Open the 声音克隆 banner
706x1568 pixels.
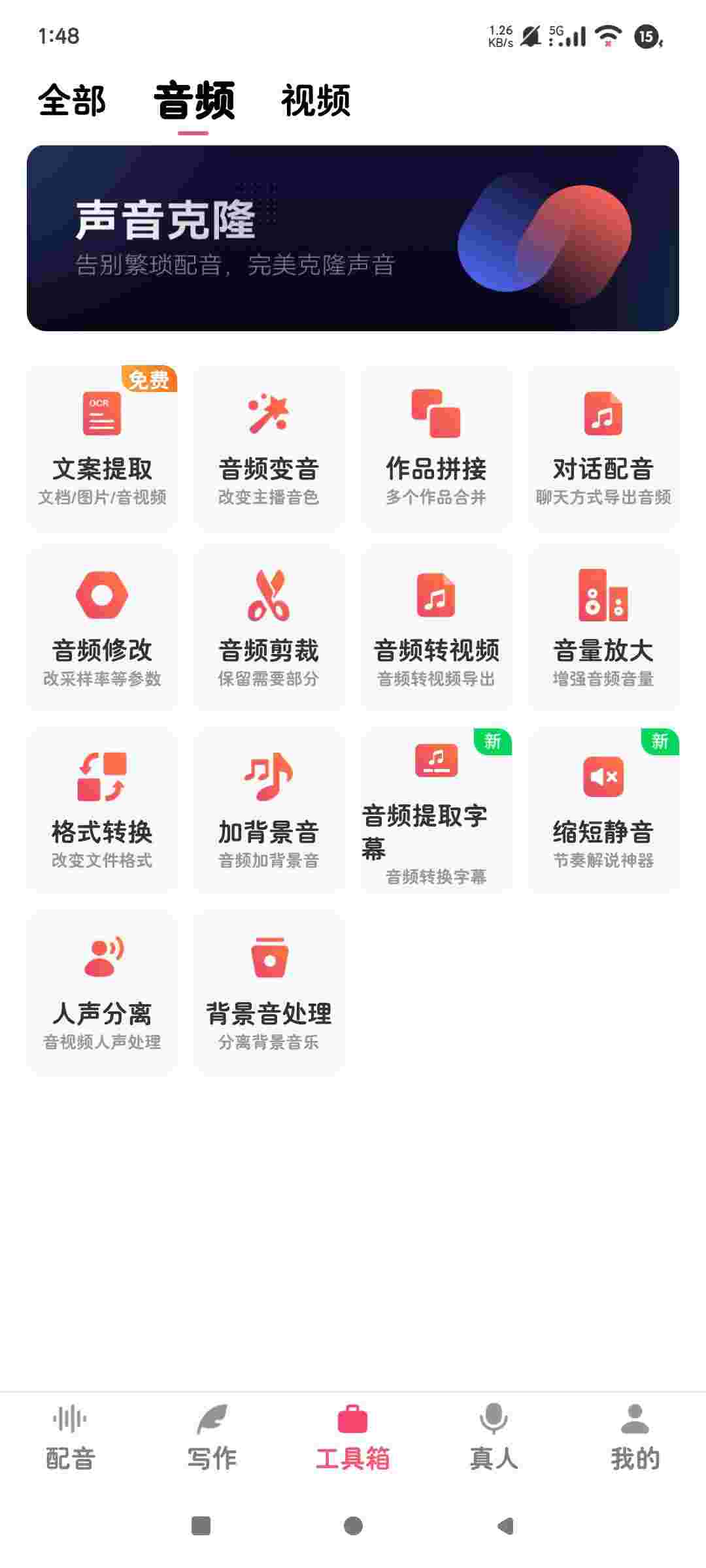pos(353,238)
